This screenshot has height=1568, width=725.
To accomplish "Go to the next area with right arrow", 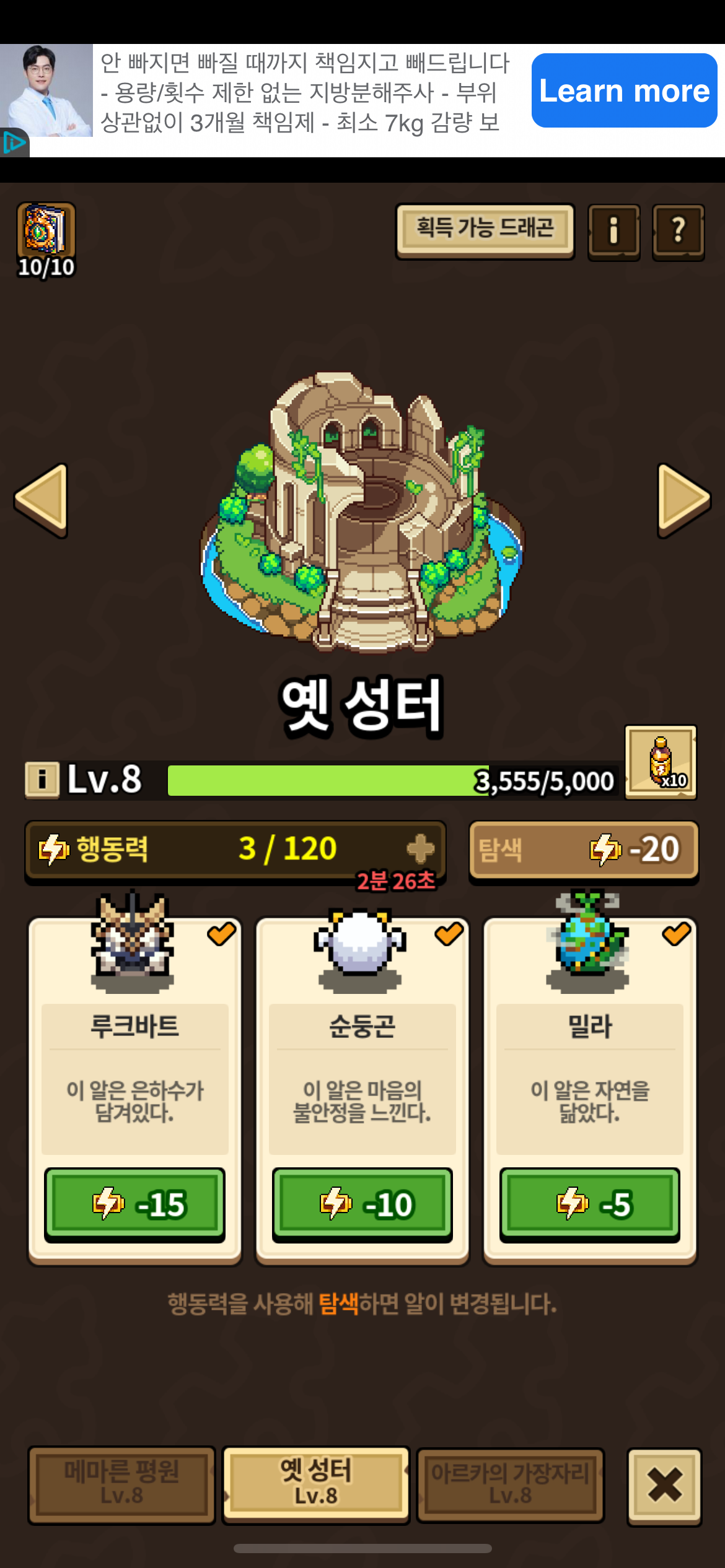I will pyautogui.click(x=683, y=499).
